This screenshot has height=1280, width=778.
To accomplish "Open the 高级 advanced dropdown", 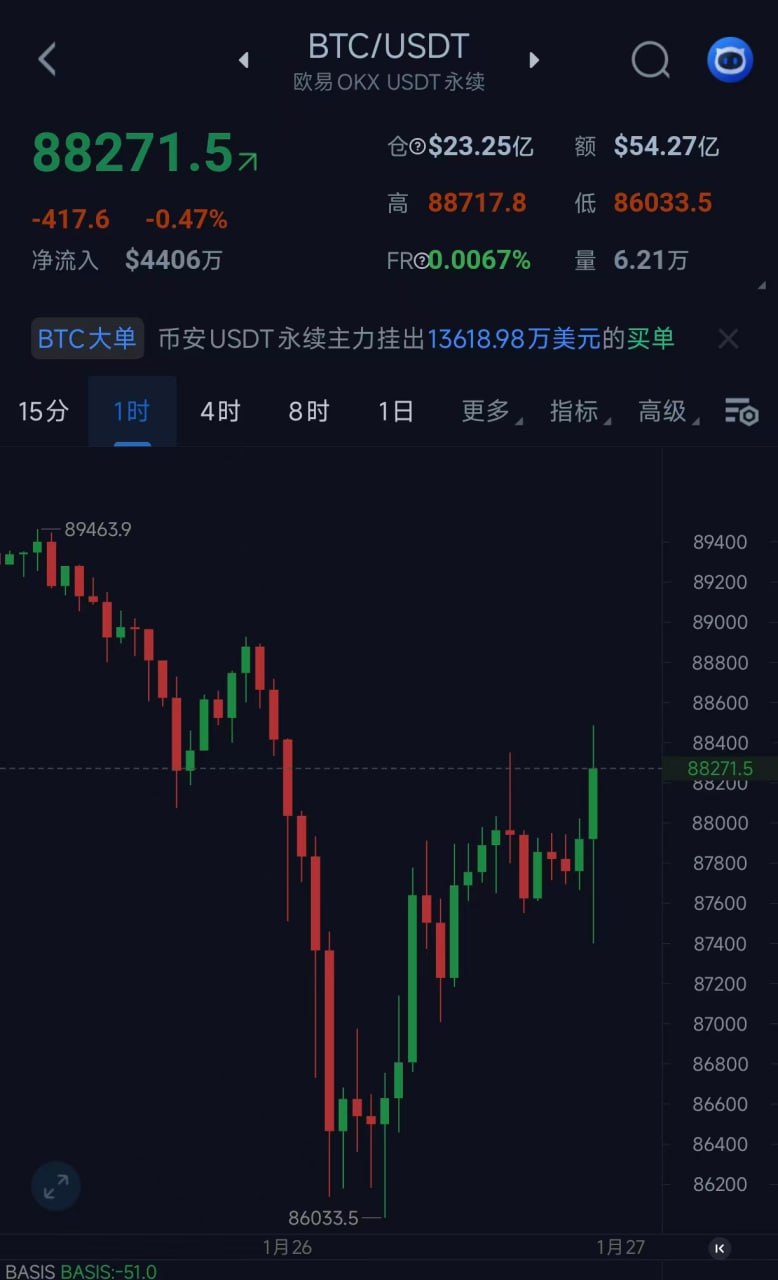I will (665, 411).
